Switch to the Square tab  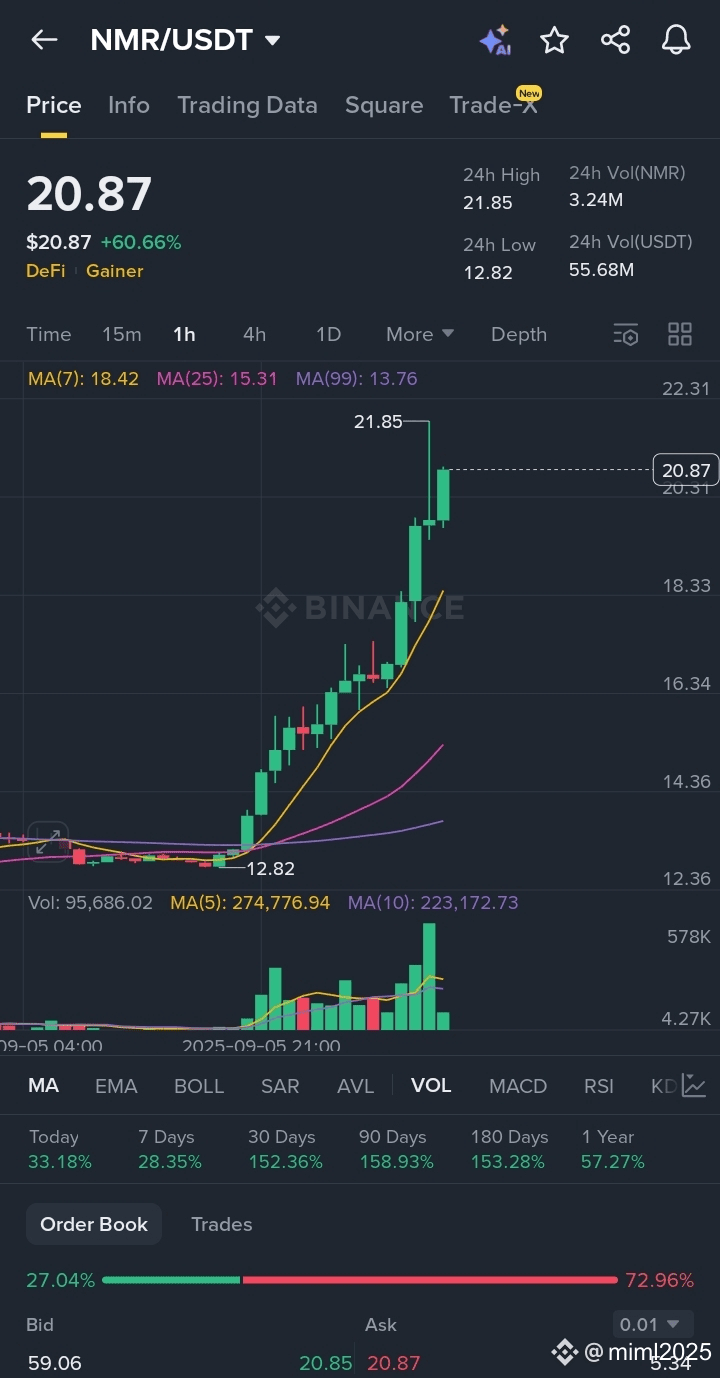(384, 105)
